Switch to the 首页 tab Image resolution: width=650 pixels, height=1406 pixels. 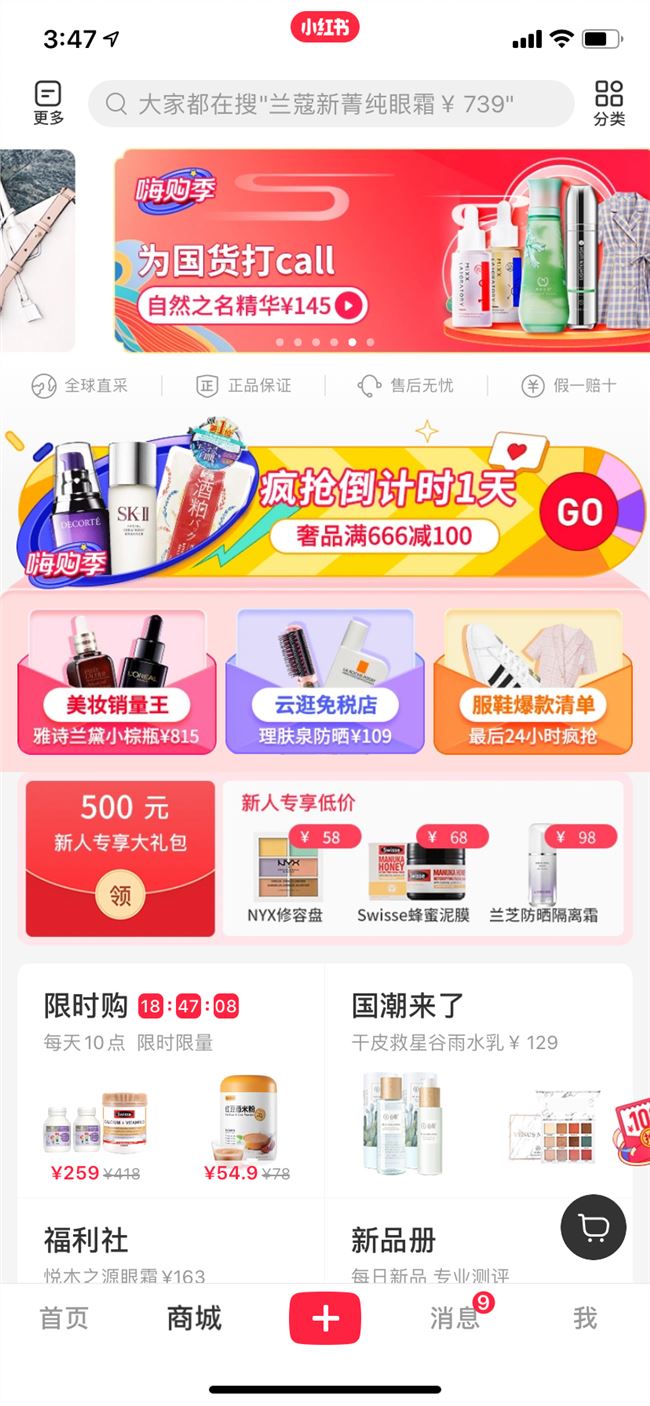[64, 1317]
